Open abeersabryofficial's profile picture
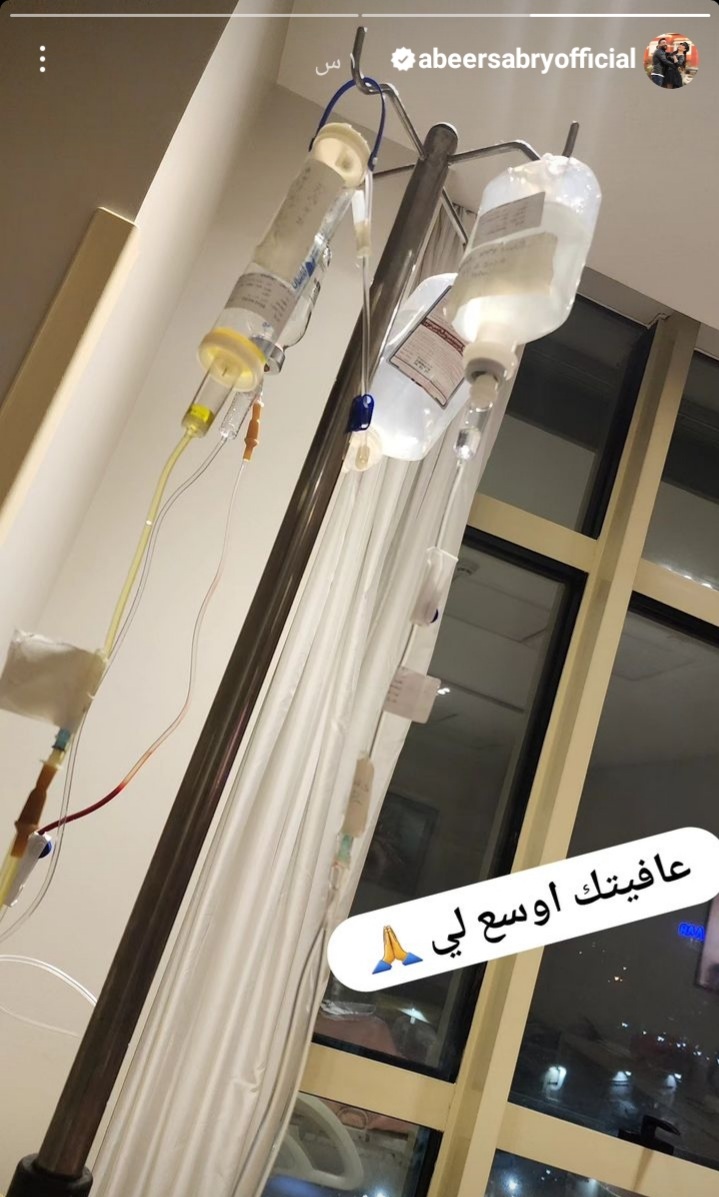The image size is (719, 1197). click(x=671, y=60)
